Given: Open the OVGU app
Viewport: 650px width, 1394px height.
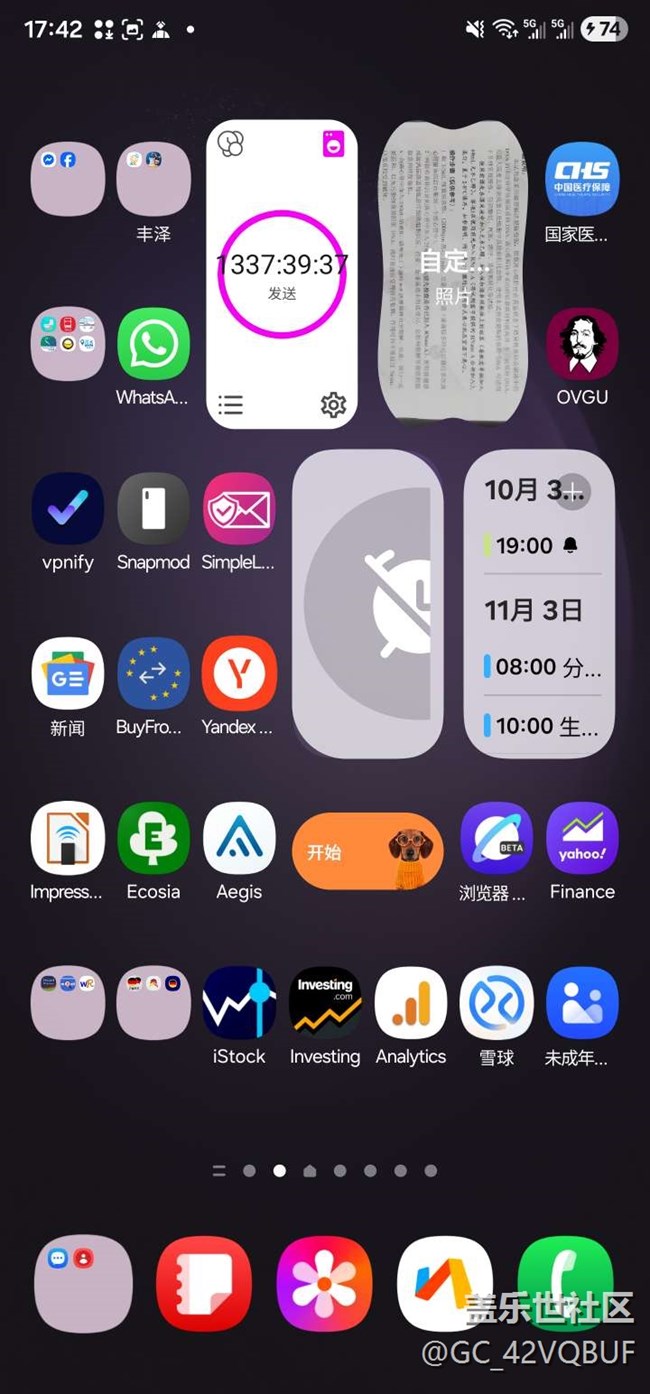Looking at the screenshot, I should point(582,344).
